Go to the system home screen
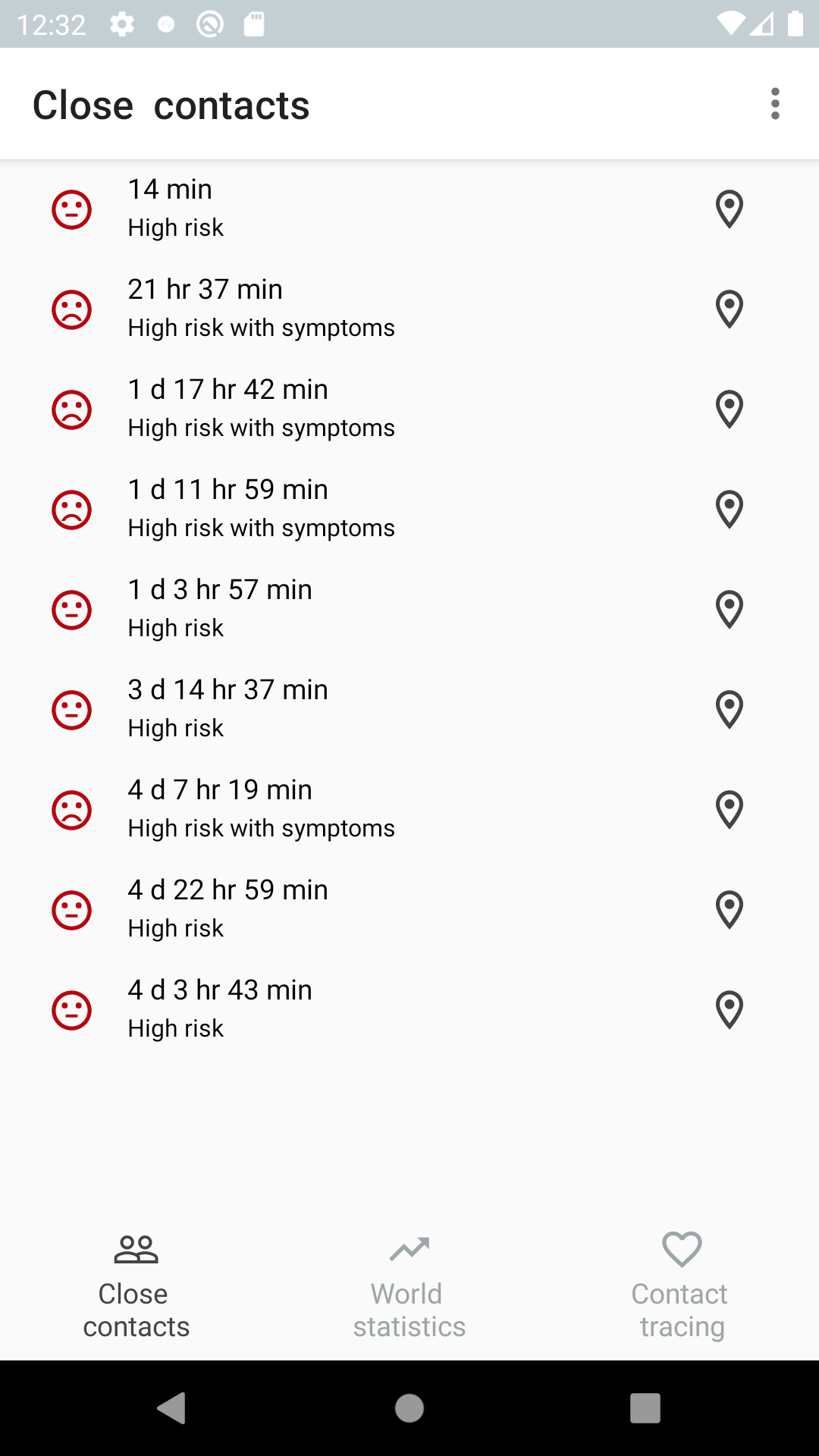Image resolution: width=819 pixels, height=1456 pixels. [409, 1408]
